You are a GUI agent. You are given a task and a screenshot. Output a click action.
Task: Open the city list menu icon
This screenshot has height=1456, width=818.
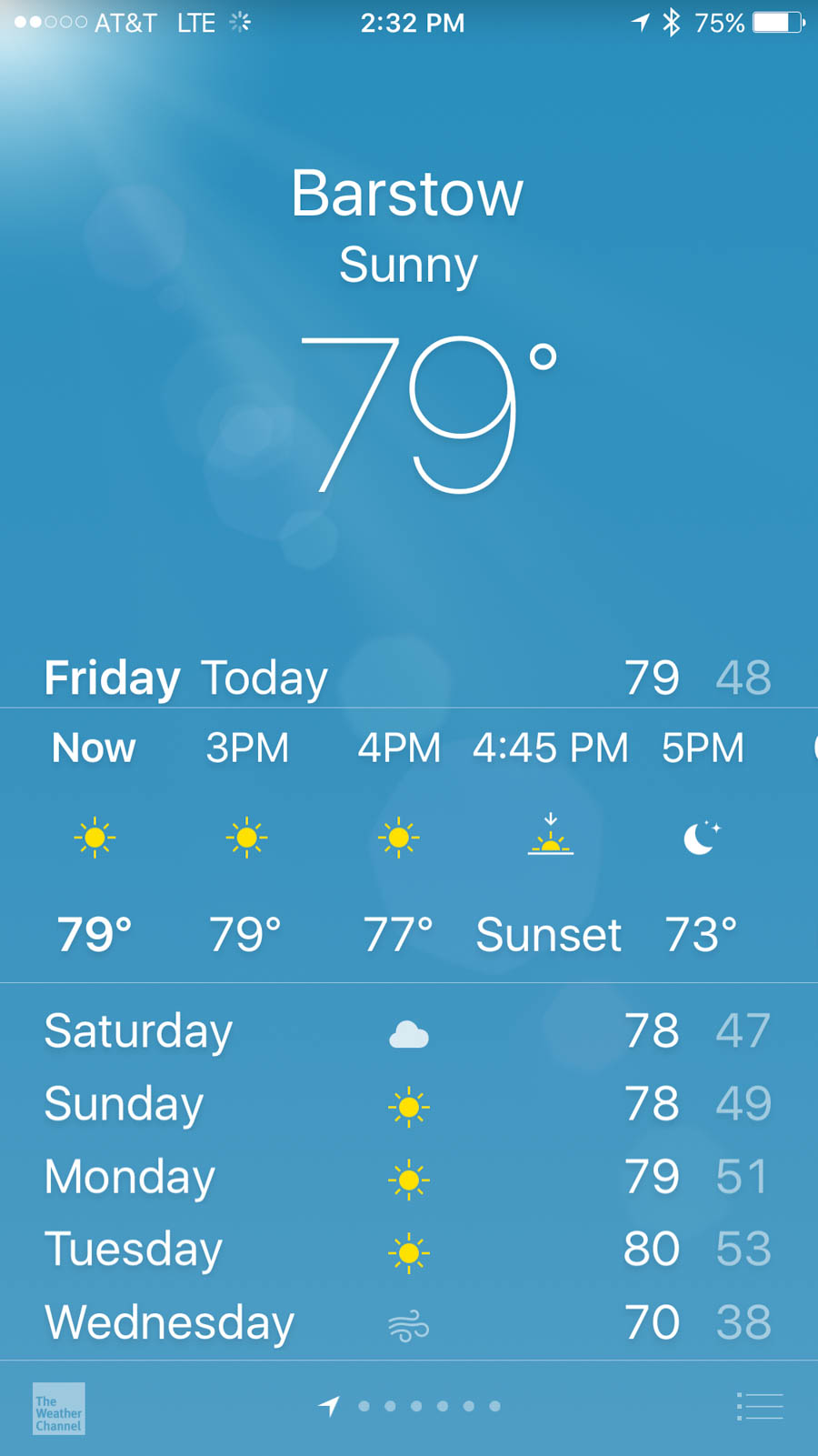[x=759, y=1406]
